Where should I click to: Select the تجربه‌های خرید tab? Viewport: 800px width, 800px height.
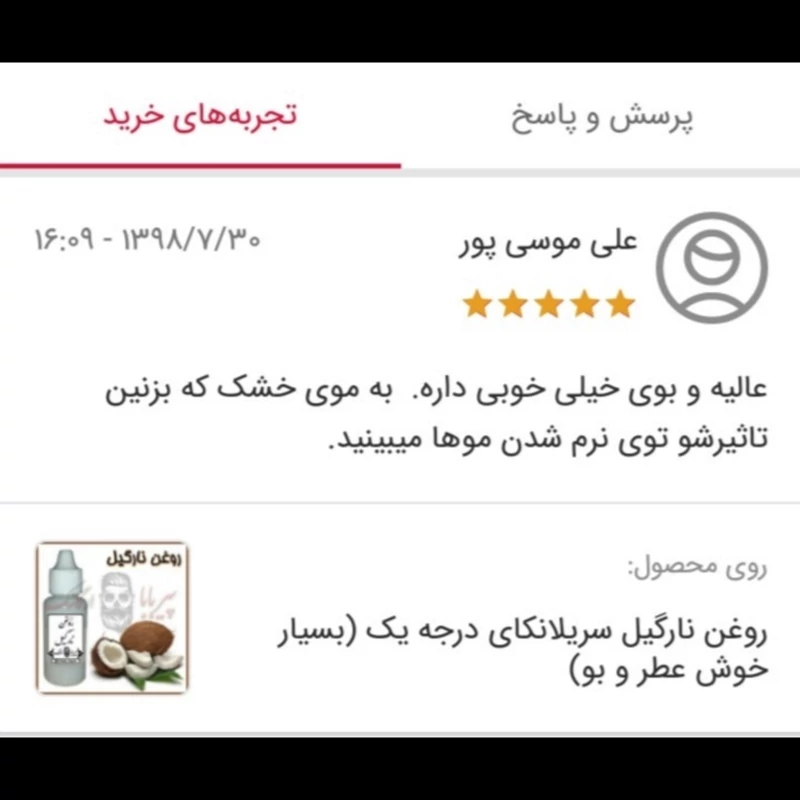(201, 115)
